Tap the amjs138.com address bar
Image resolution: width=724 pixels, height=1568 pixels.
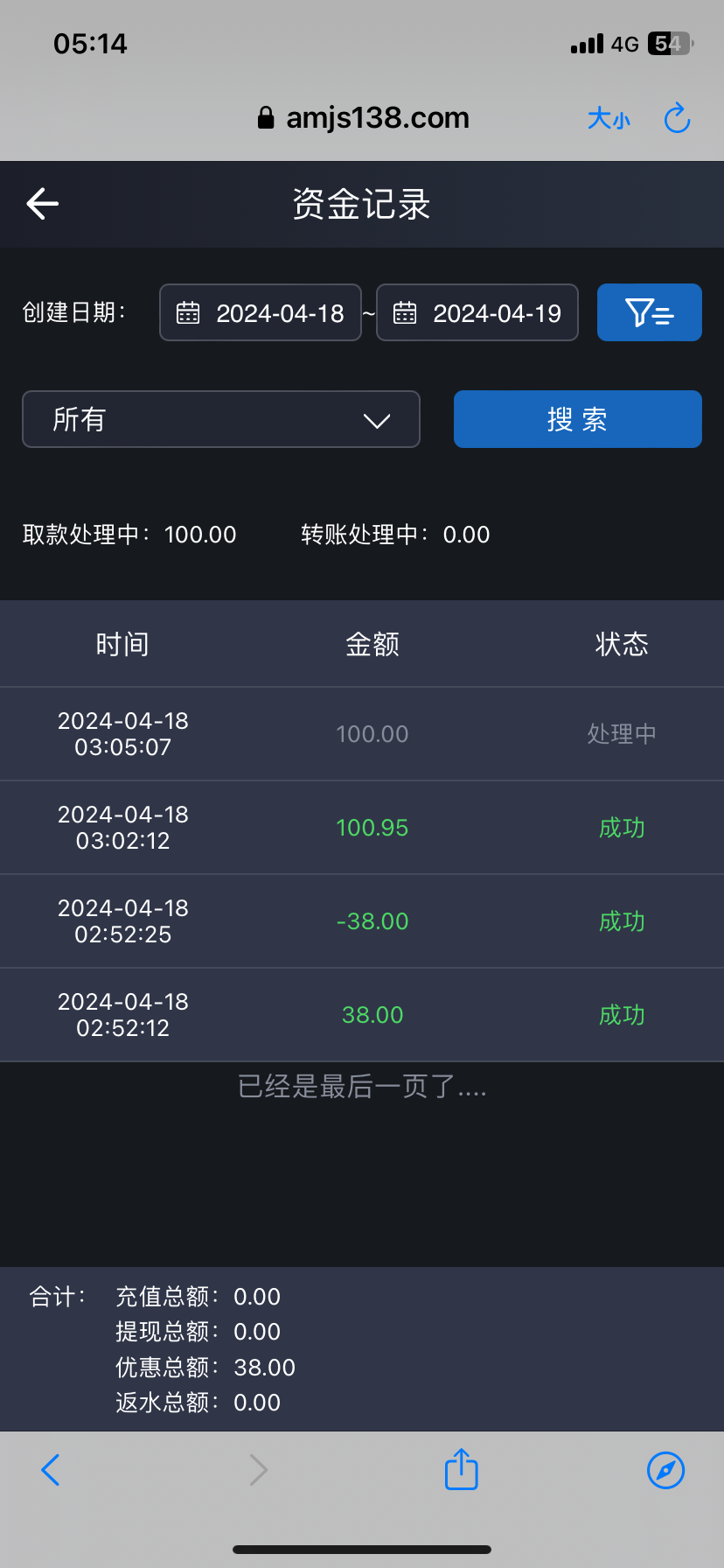coord(364,118)
